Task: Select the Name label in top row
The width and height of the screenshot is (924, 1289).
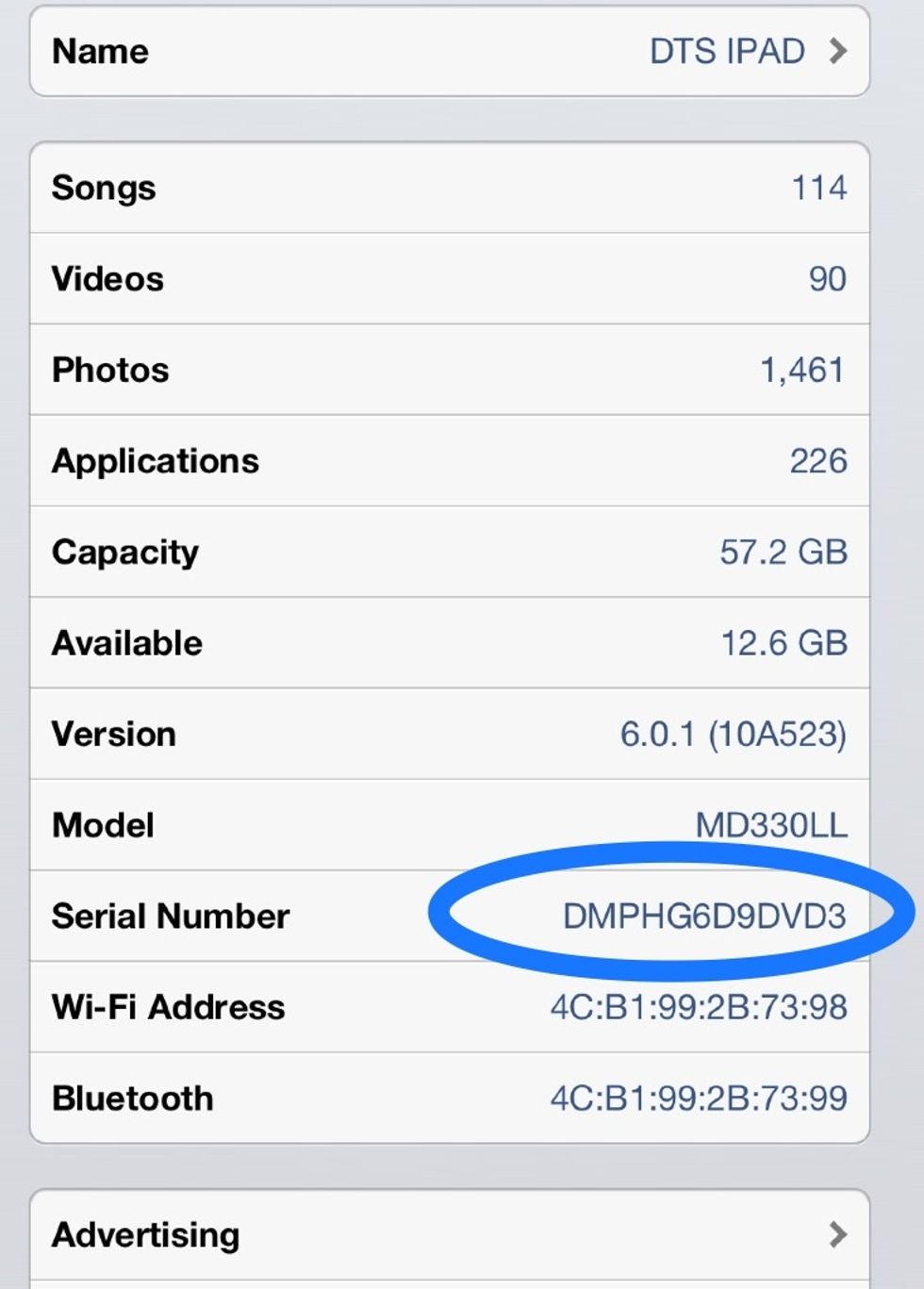Action: [x=100, y=52]
